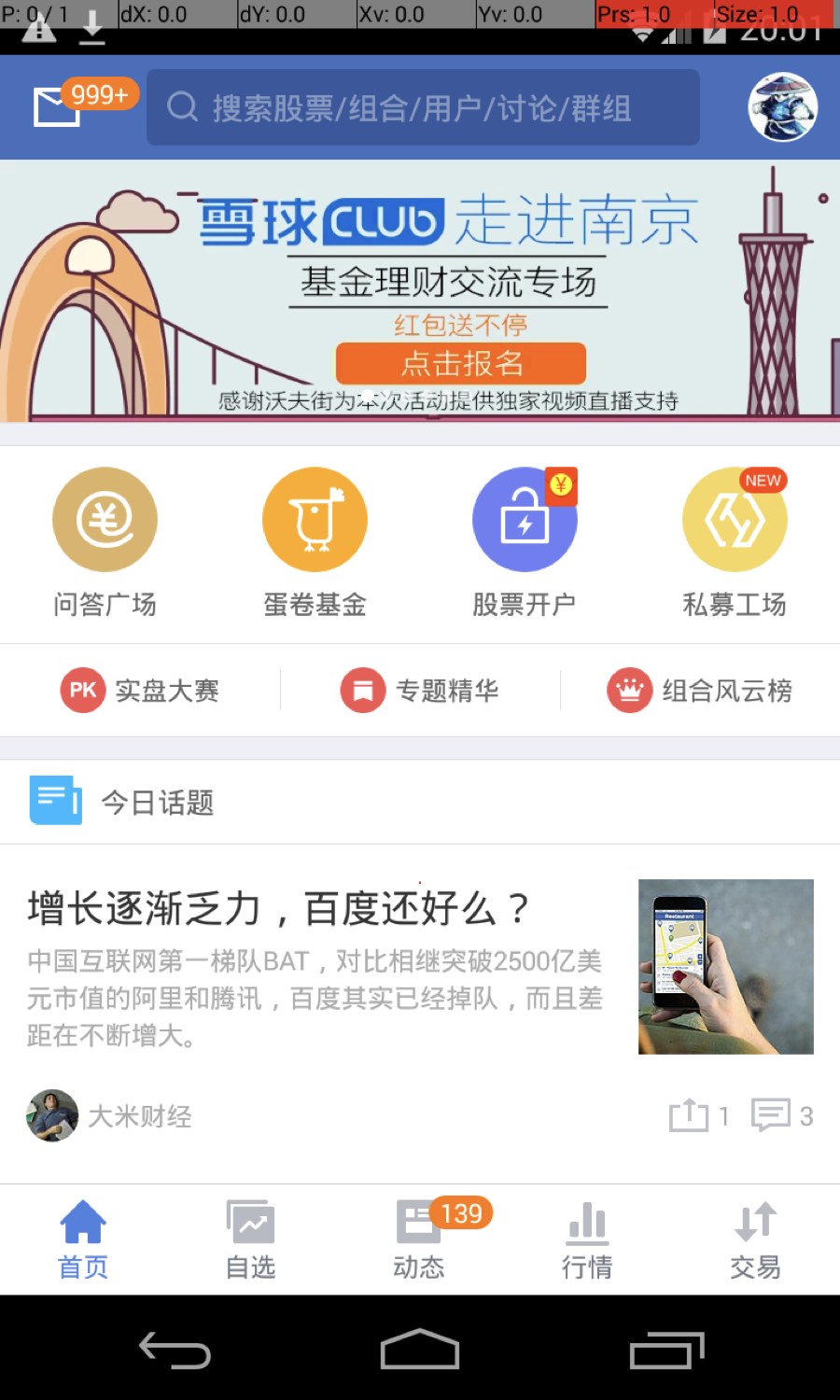This screenshot has width=840, height=1400.
Task: Open comments on the Baidu article
Action: 773,1115
